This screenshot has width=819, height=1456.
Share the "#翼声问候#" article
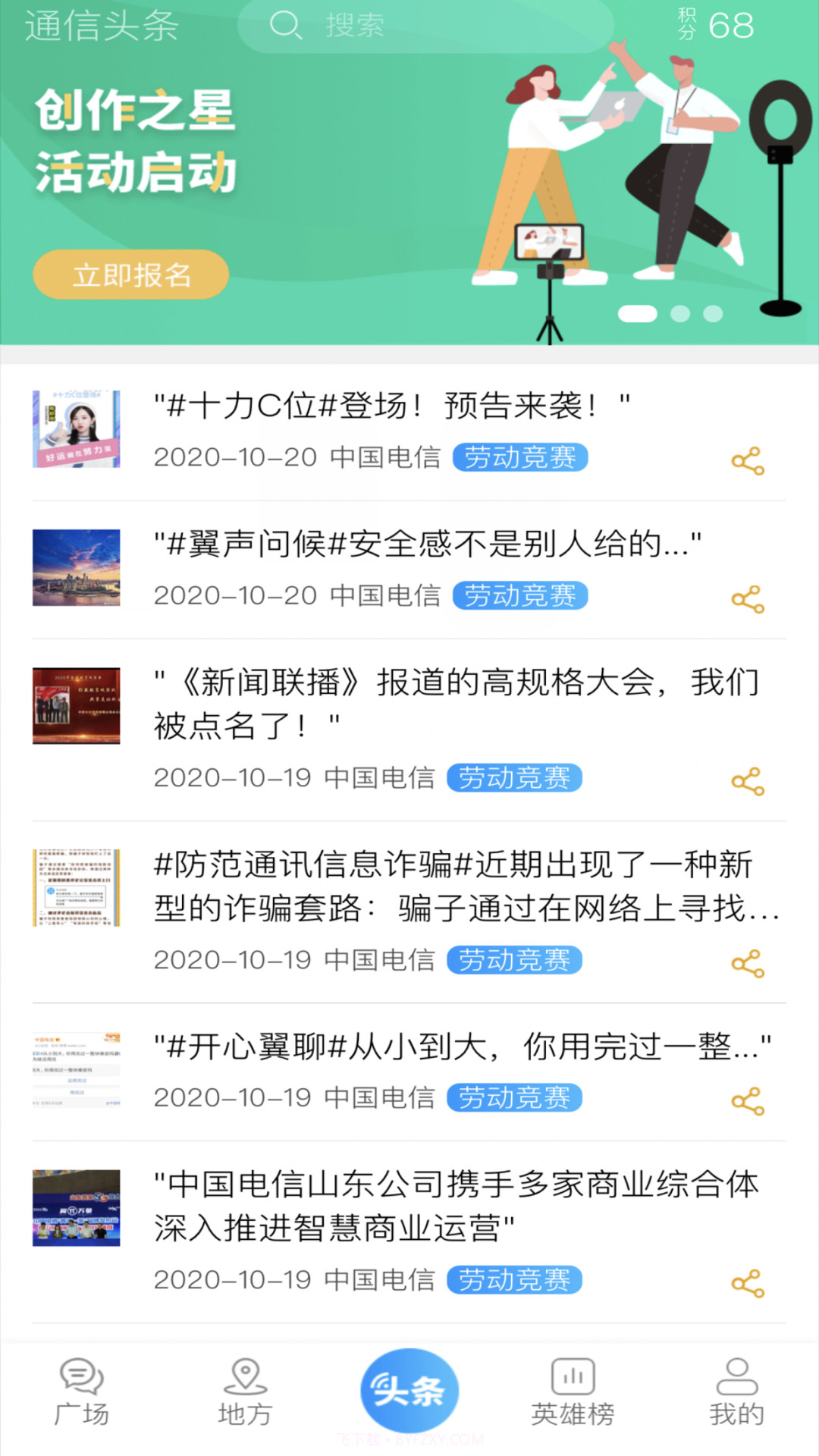748,599
